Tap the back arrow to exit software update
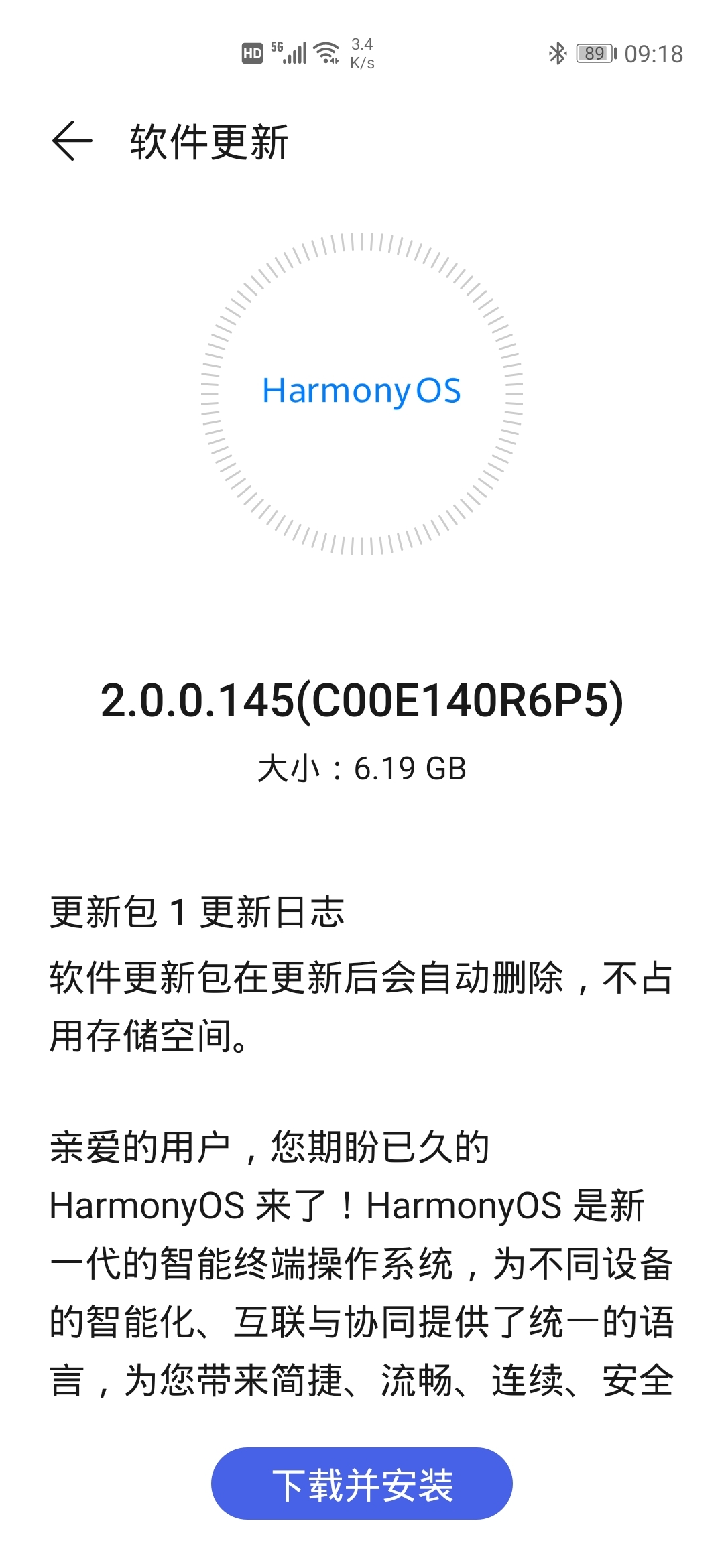The width and height of the screenshot is (724, 1568). coord(72,141)
